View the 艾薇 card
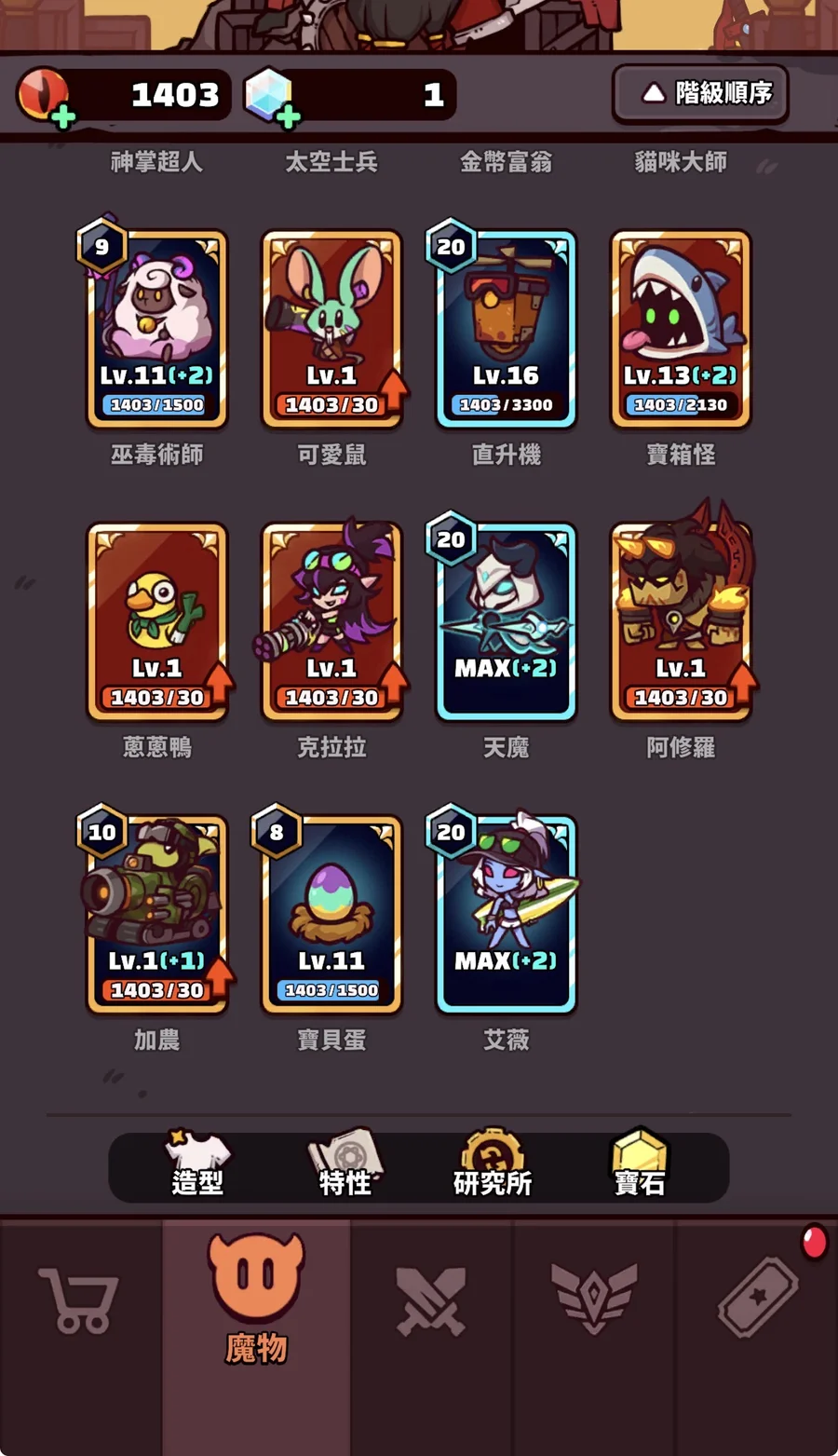The width and height of the screenshot is (838, 1456). pyautogui.click(x=506, y=915)
